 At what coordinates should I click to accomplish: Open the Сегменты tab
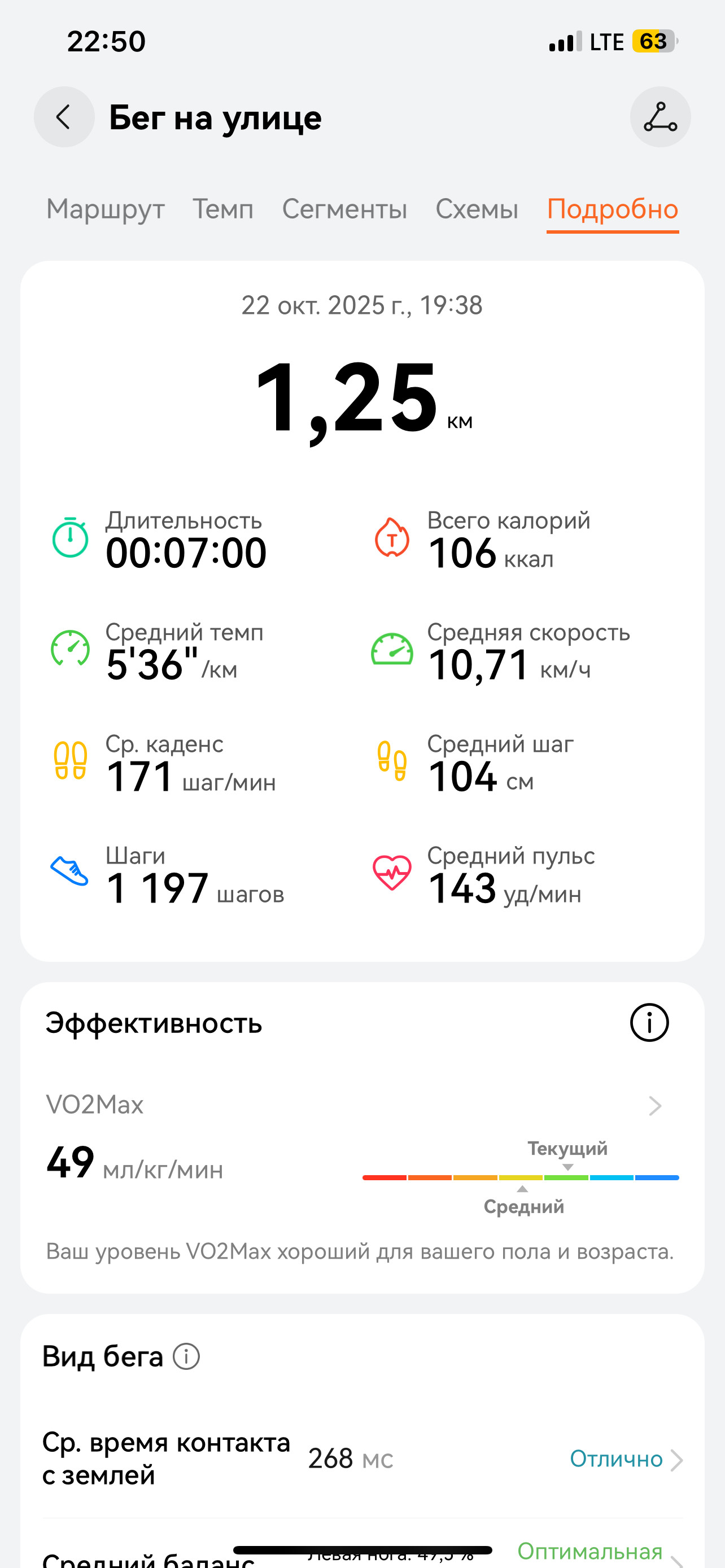344,209
